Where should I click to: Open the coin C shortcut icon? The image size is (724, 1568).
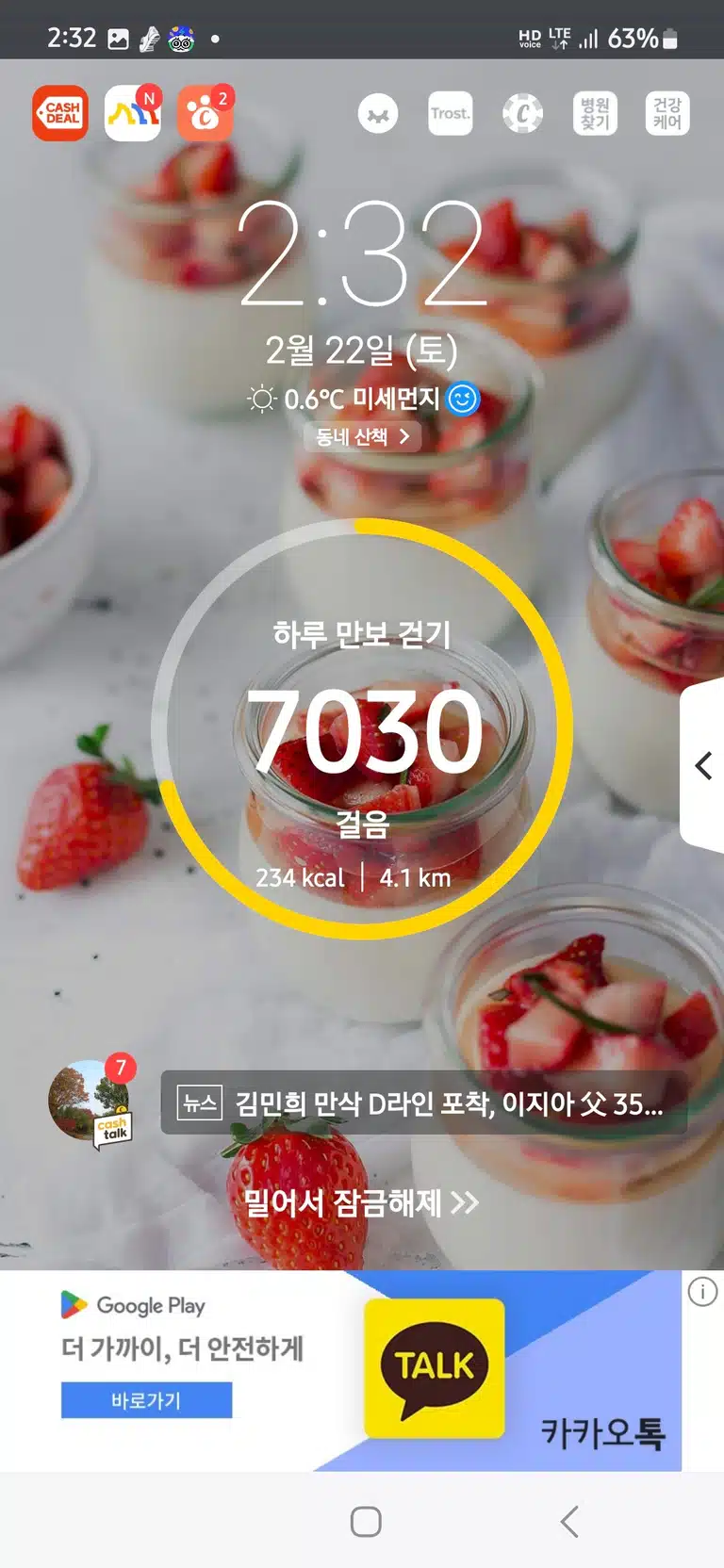(x=523, y=113)
